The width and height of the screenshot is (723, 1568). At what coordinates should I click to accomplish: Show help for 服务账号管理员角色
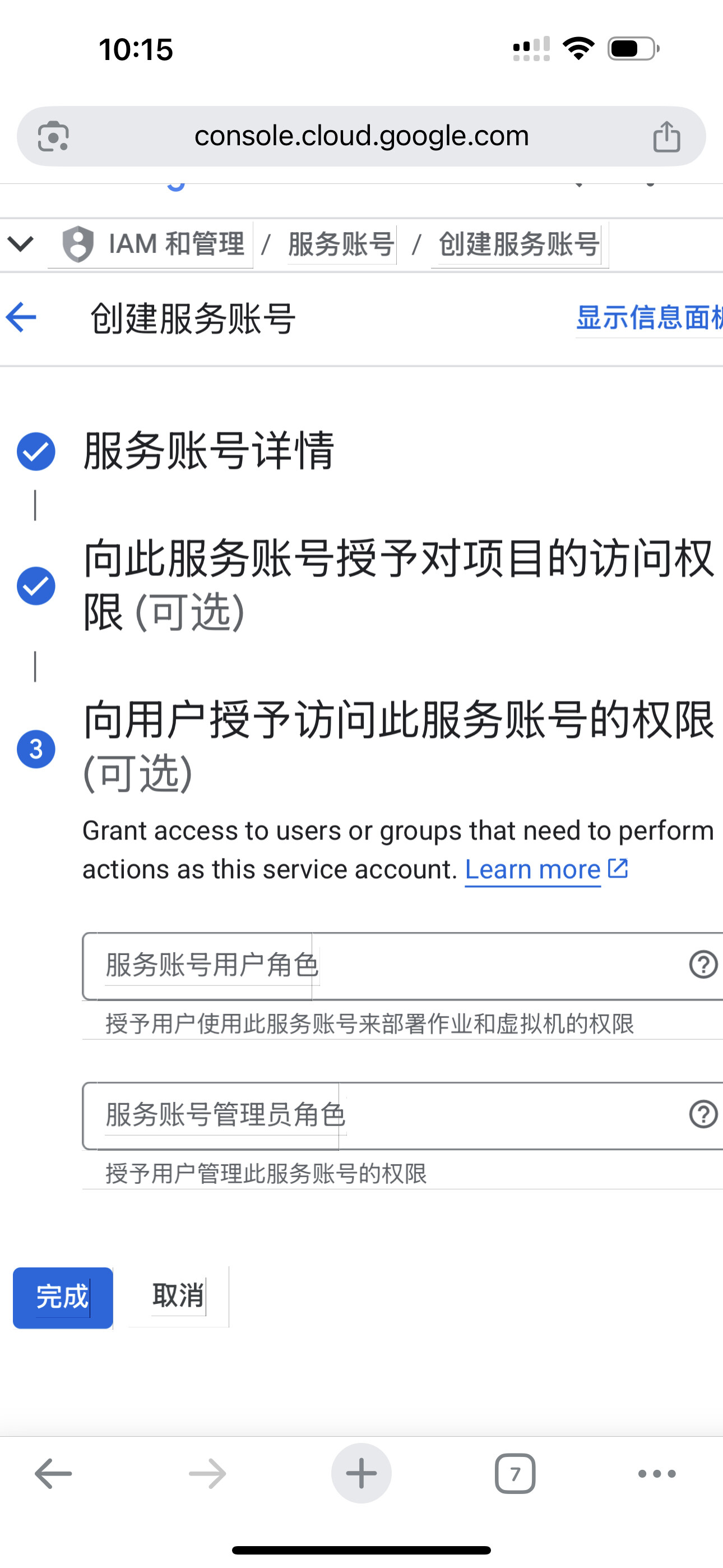(703, 1114)
